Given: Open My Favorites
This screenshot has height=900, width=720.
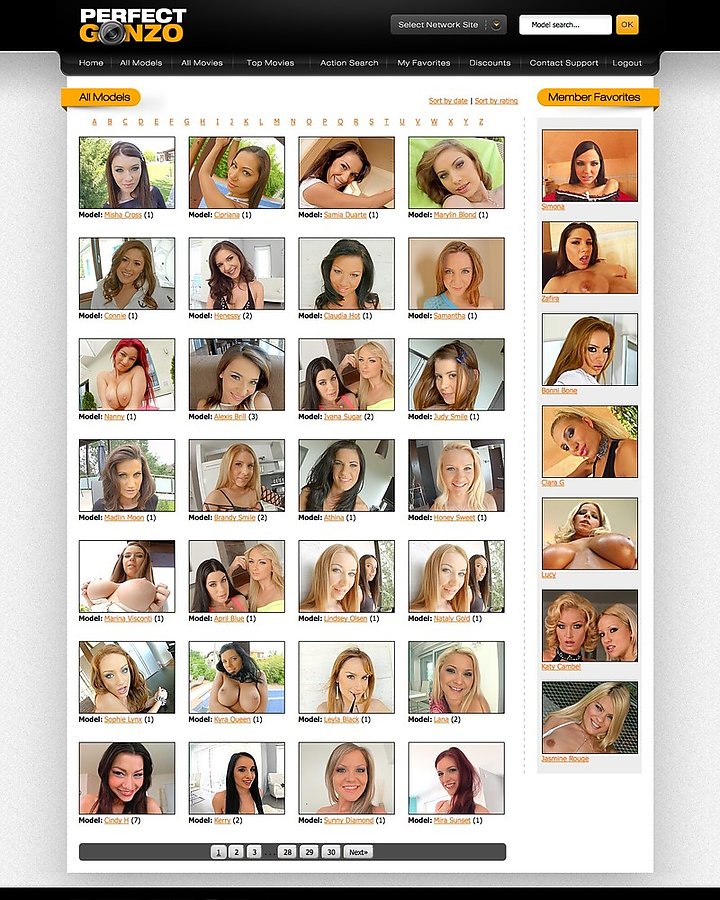Looking at the screenshot, I should tap(423, 63).
